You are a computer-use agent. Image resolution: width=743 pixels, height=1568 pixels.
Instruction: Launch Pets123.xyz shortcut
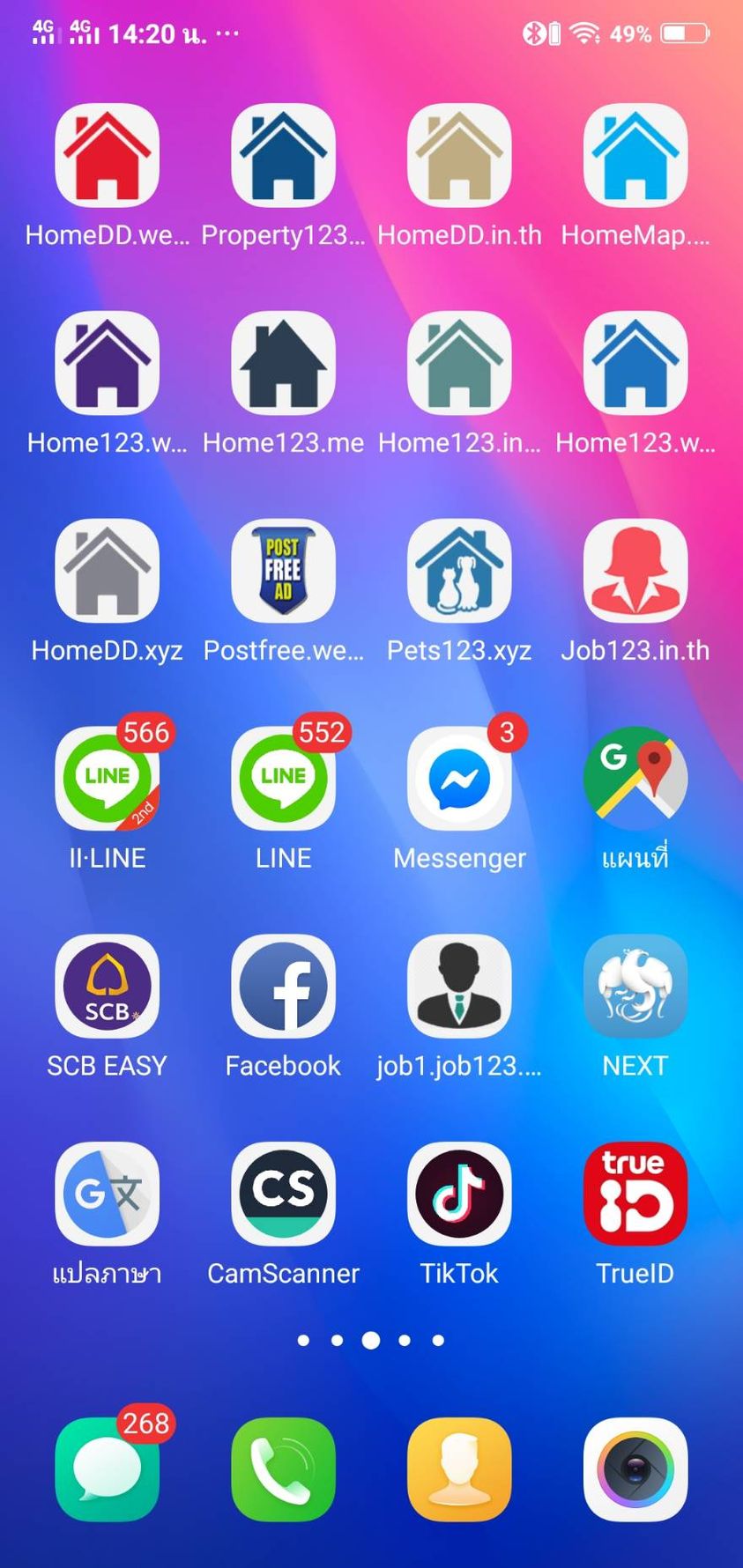click(459, 572)
